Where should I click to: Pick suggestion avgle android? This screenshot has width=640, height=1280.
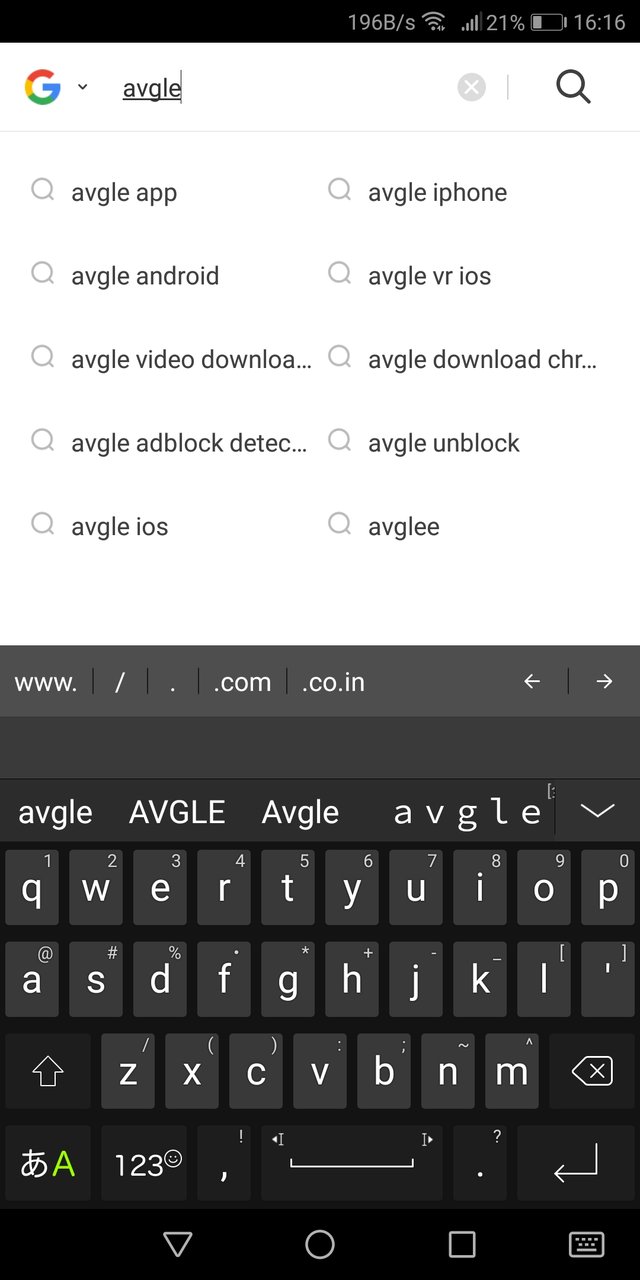[145, 276]
